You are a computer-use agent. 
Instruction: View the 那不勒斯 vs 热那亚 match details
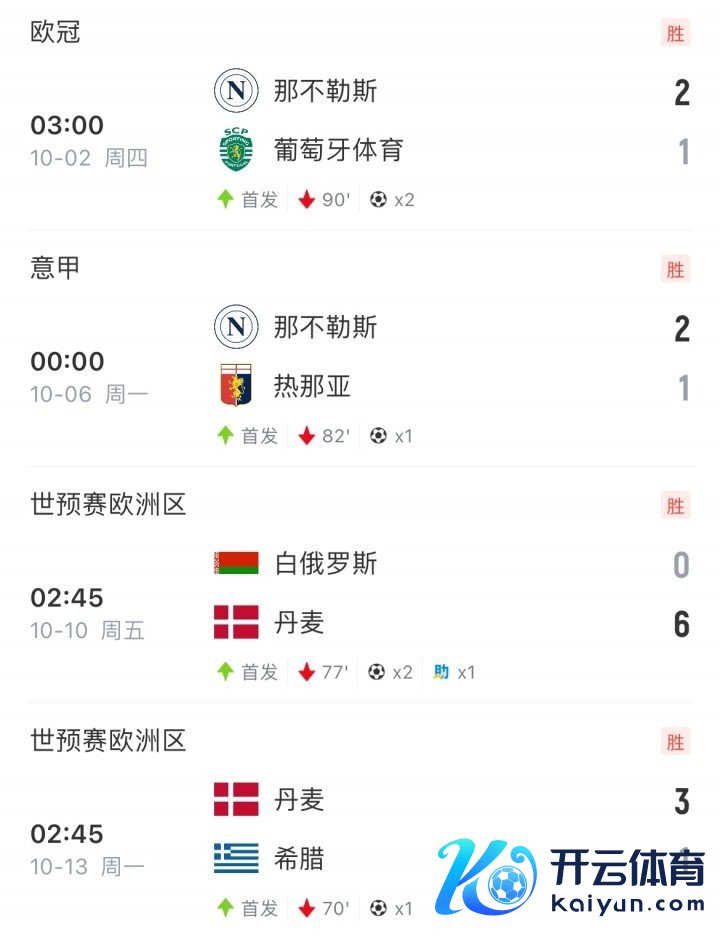pyautogui.click(x=360, y=359)
